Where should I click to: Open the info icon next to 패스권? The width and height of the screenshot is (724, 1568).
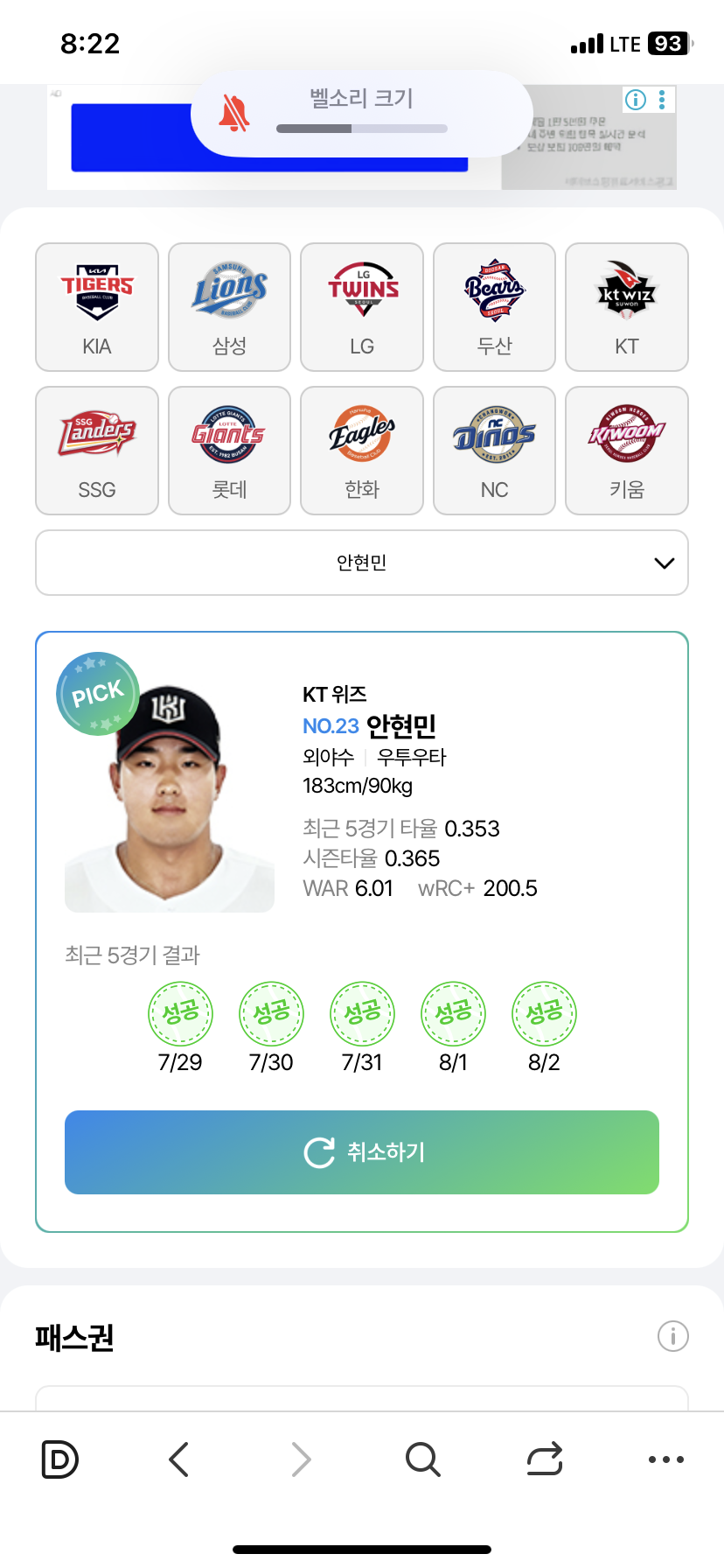tap(672, 1336)
